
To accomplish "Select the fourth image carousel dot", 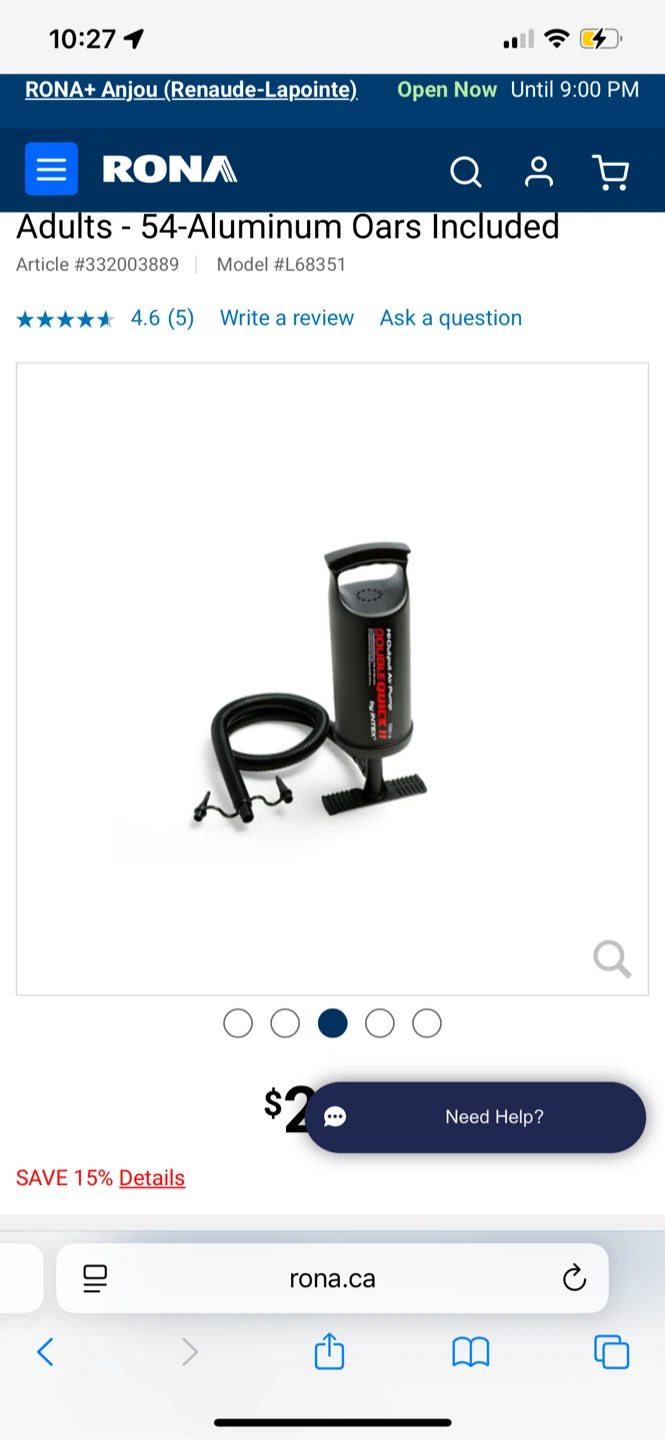I will click(x=380, y=1023).
